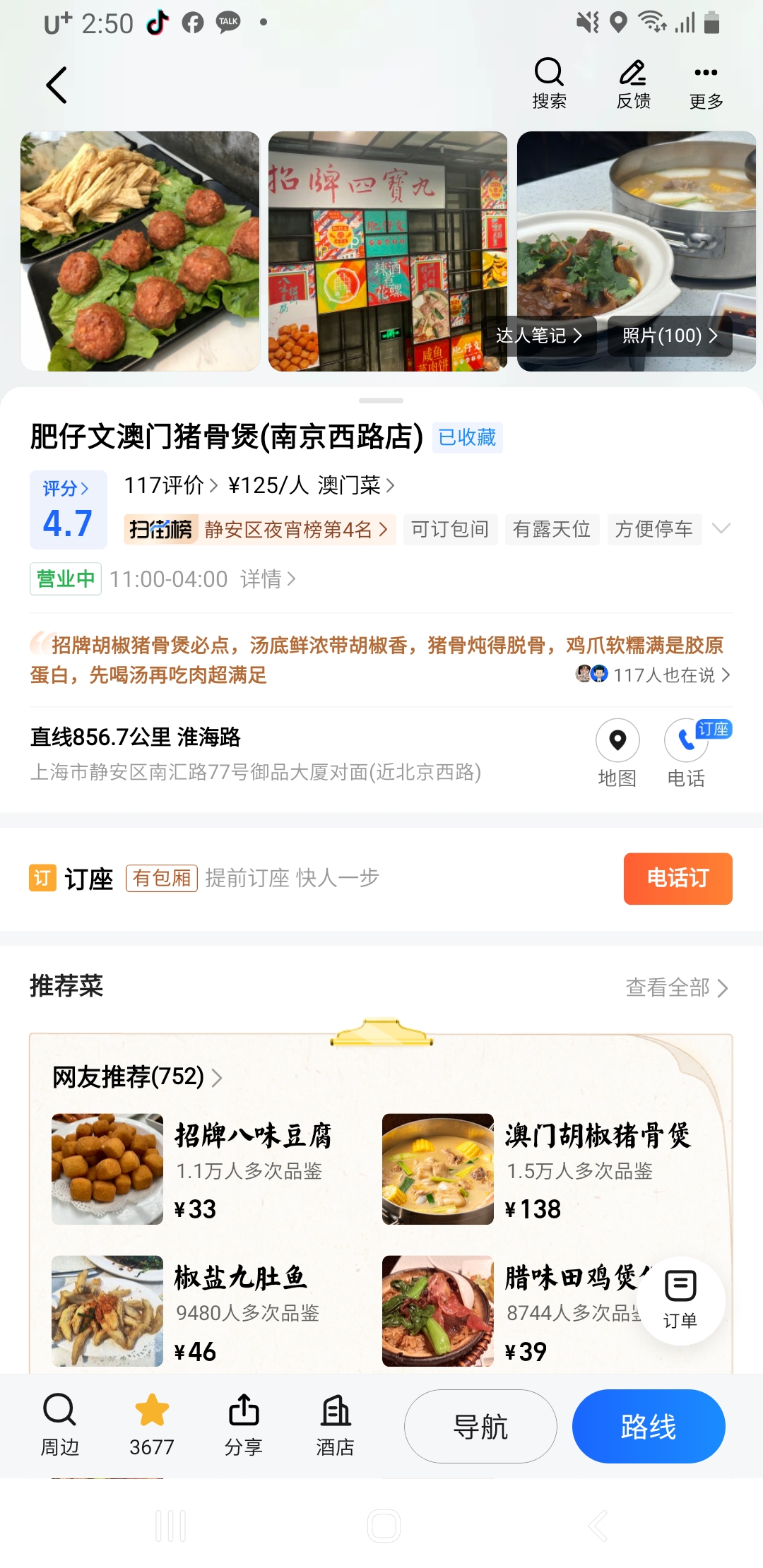Tap the blue 路线 route button
The width and height of the screenshot is (763, 1568).
coord(649,1425)
